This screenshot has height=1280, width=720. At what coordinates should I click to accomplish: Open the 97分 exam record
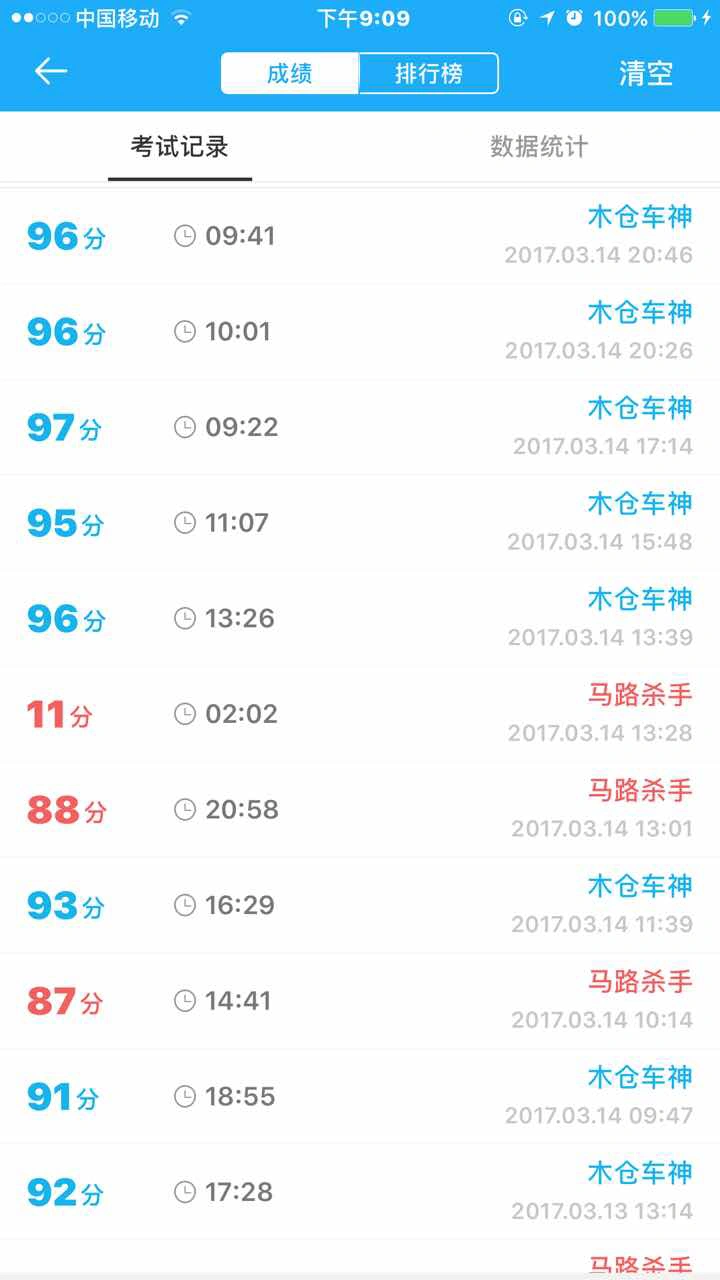(360, 428)
